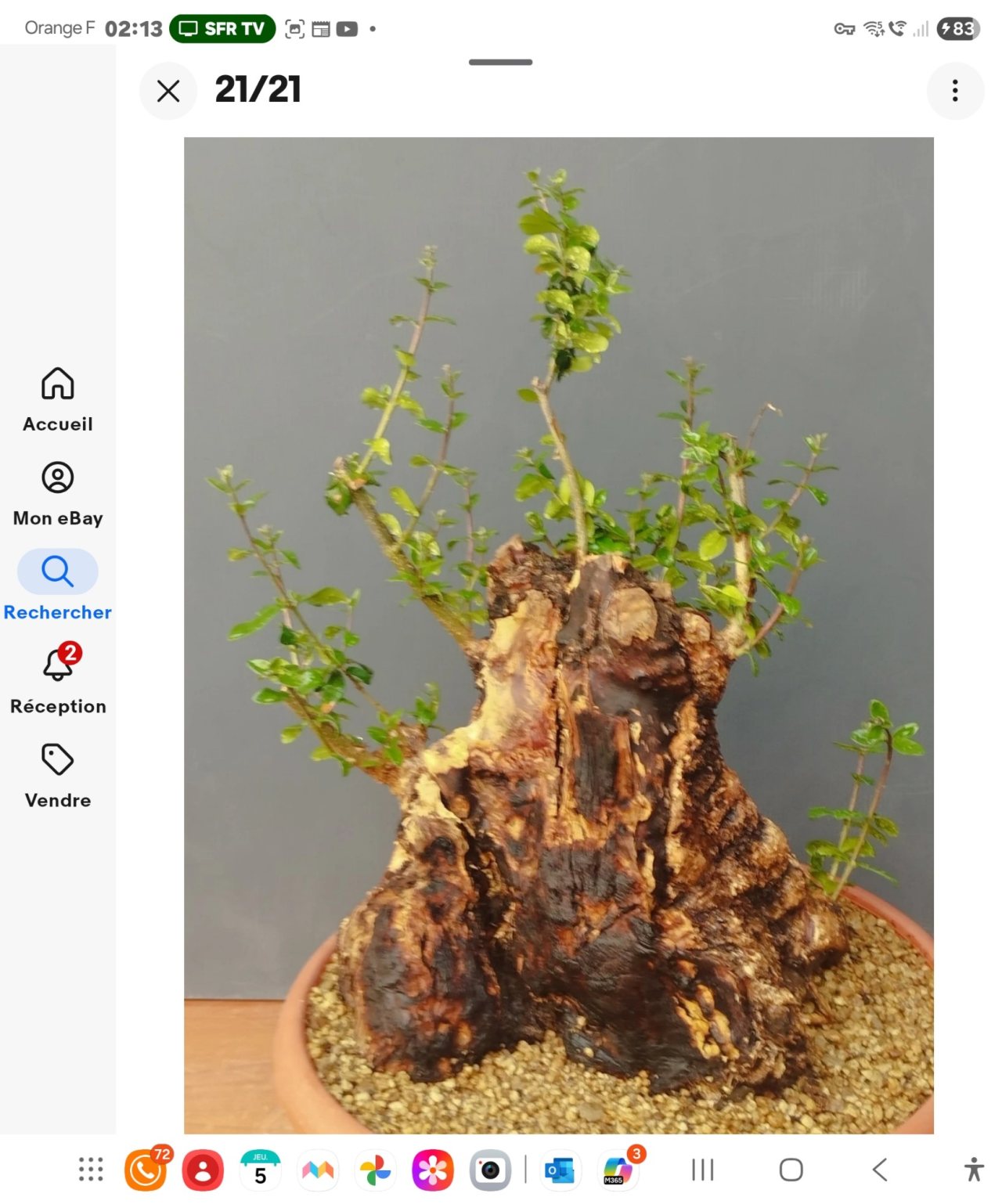The width and height of the screenshot is (1002, 1204).
Task: Open the app drawer grid
Action: [91, 1170]
